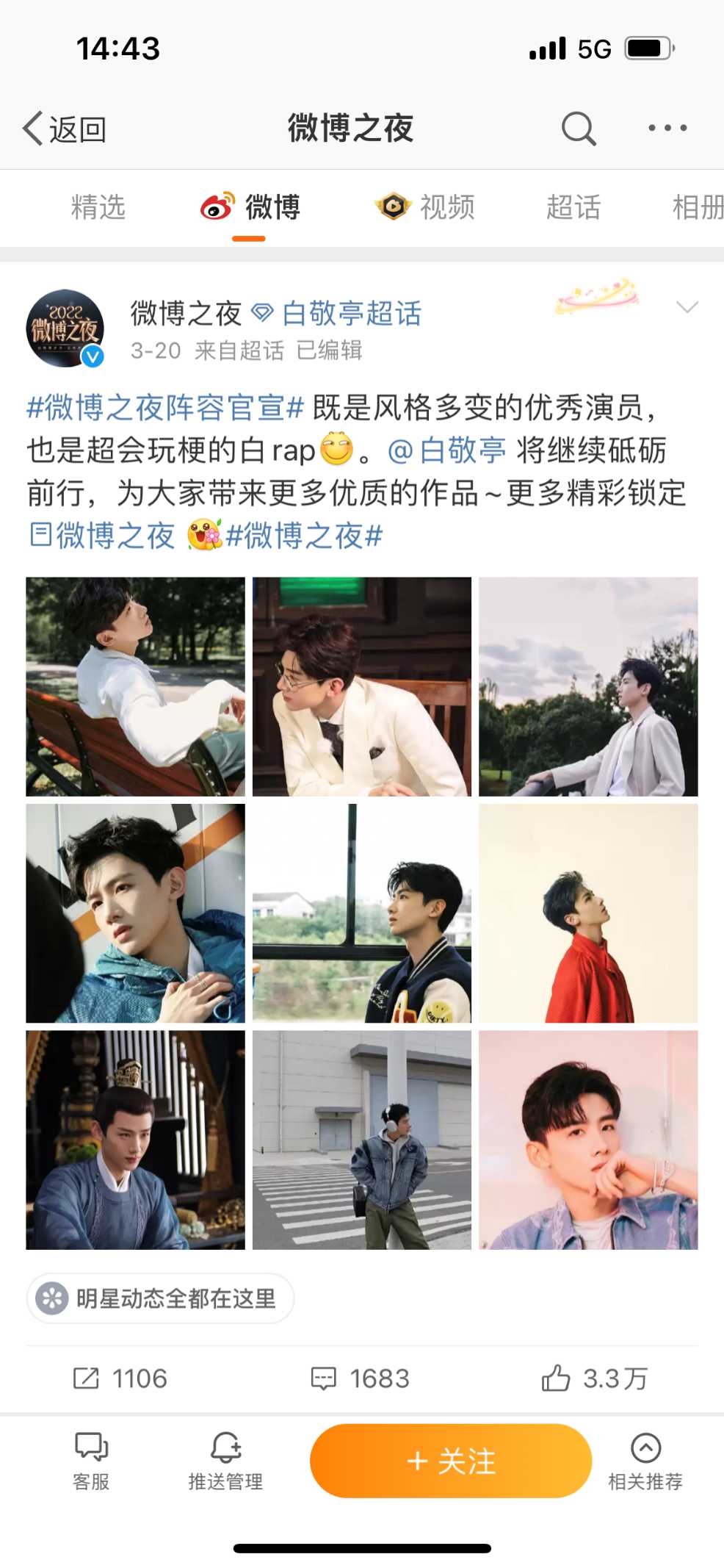Screen dimensions: 724x1568
Task: Go back using 返回
Action: click(x=65, y=129)
